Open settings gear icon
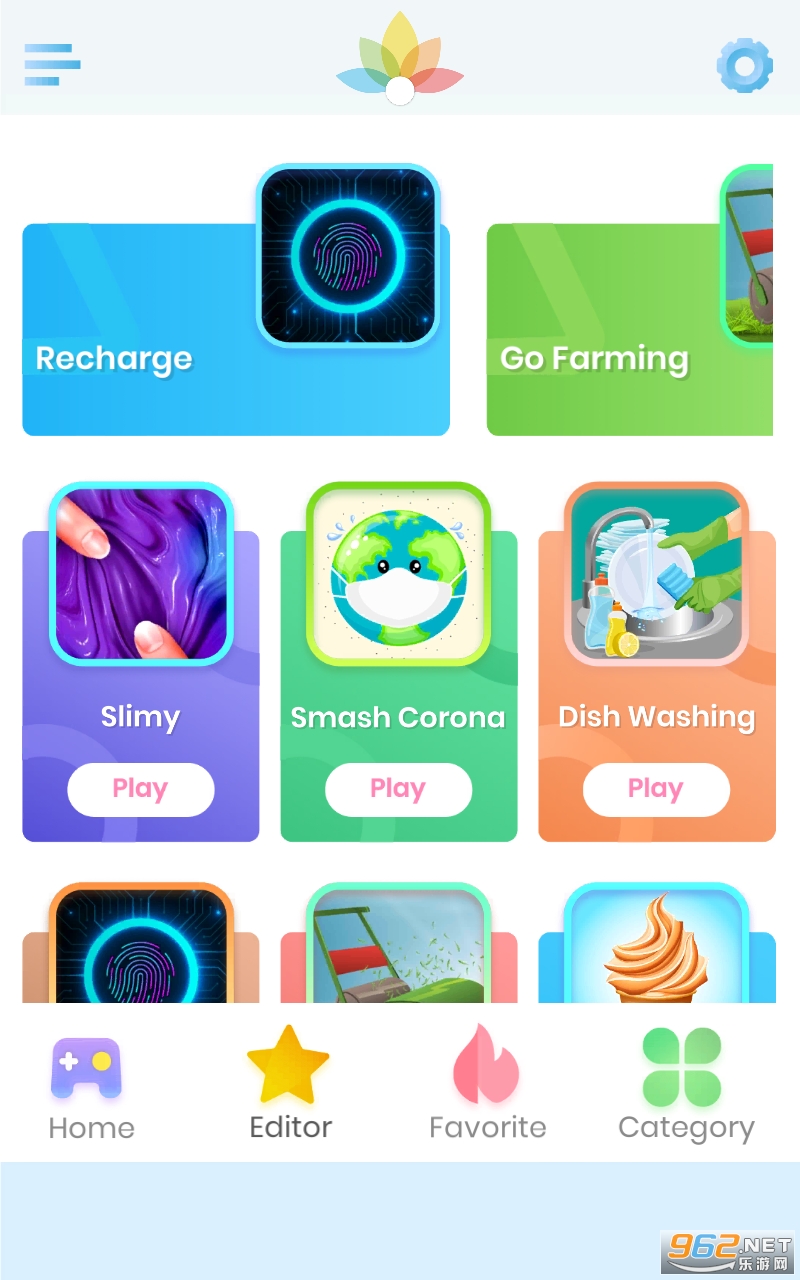The image size is (800, 1280). point(744,66)
